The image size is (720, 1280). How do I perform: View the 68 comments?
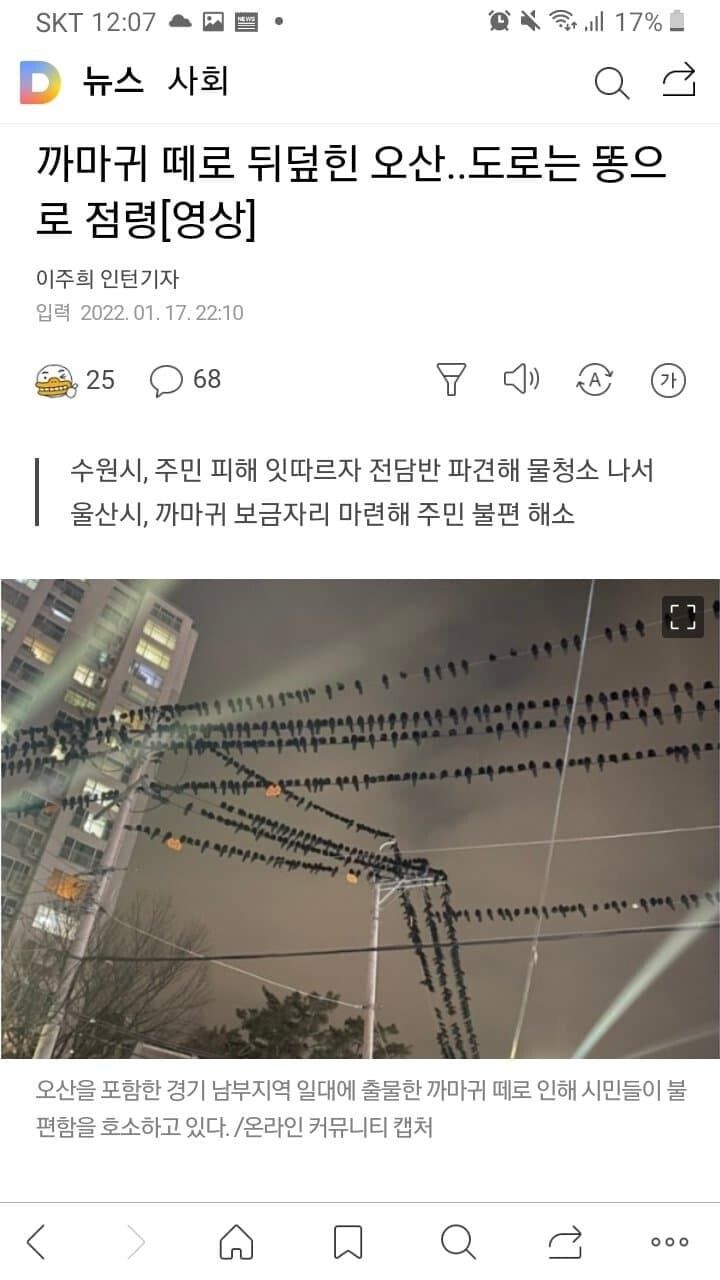[x=185, y=380]
